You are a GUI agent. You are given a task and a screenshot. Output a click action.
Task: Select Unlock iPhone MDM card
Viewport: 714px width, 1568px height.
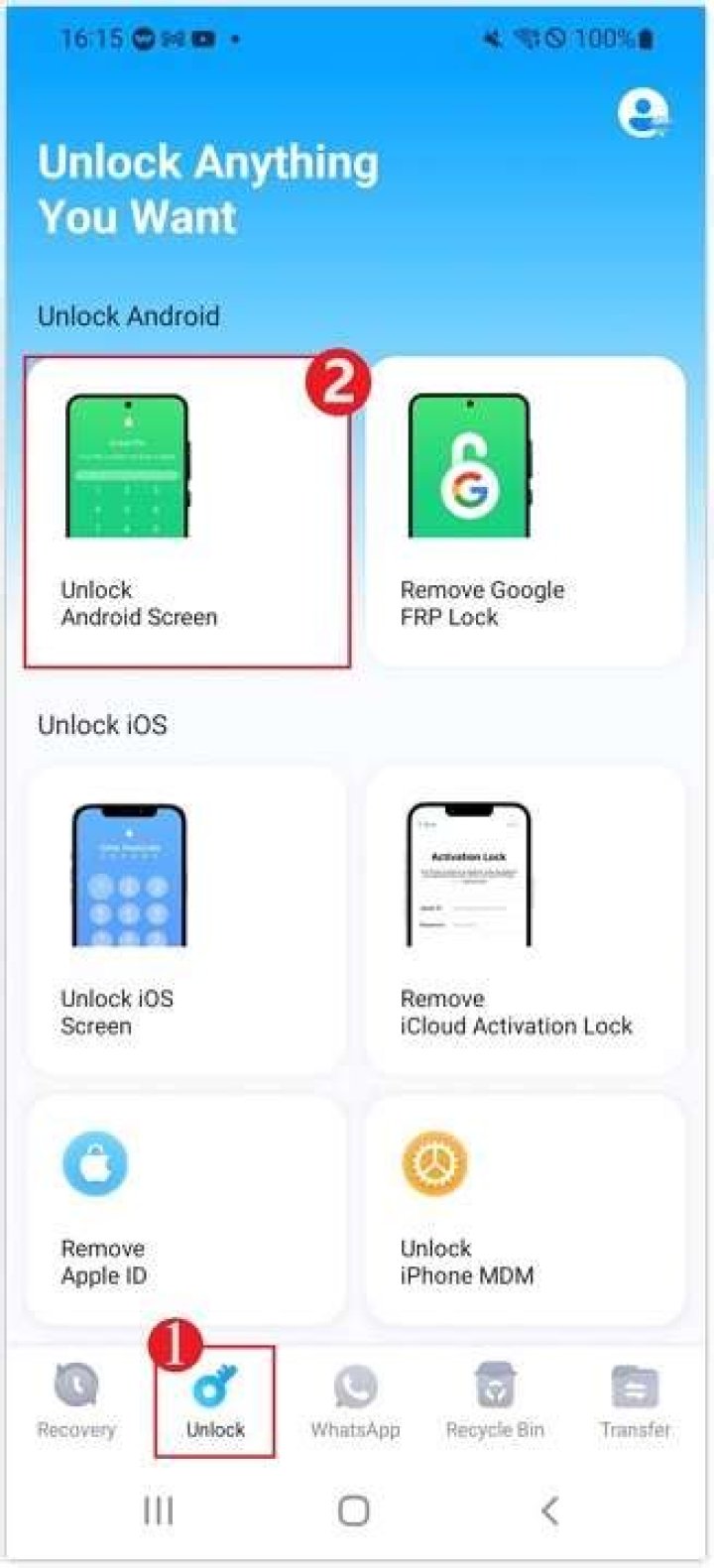point(525,1210)
